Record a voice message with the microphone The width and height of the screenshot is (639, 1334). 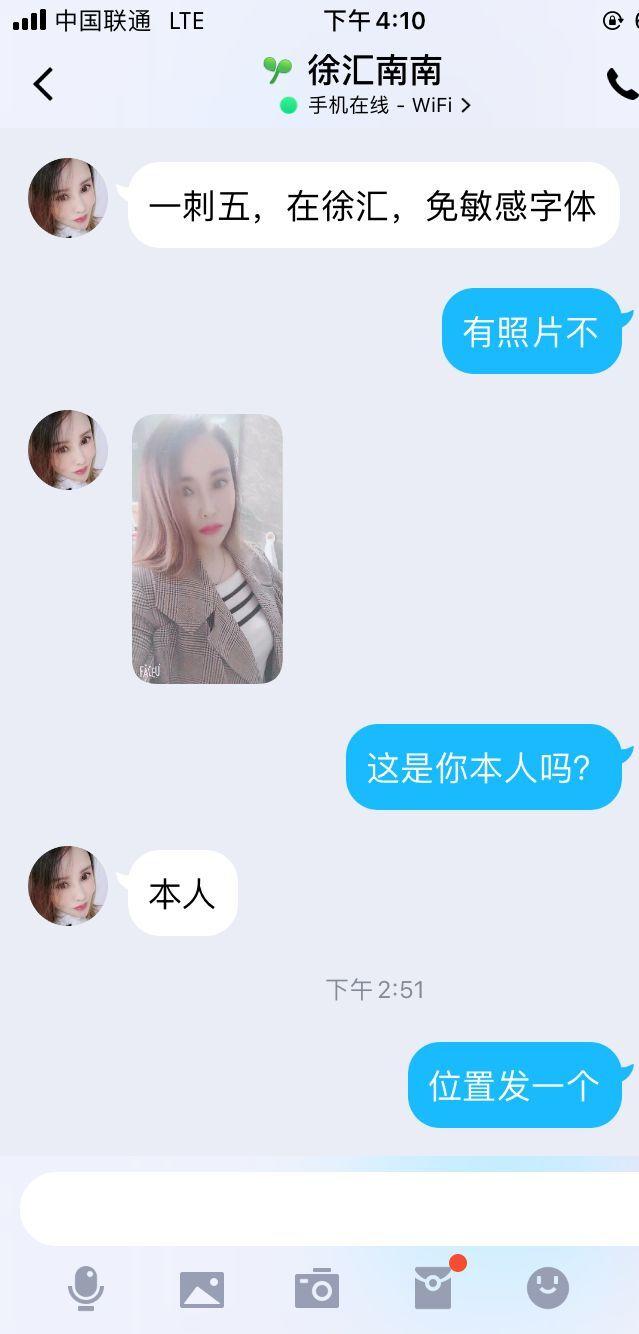coord(86,1288)
